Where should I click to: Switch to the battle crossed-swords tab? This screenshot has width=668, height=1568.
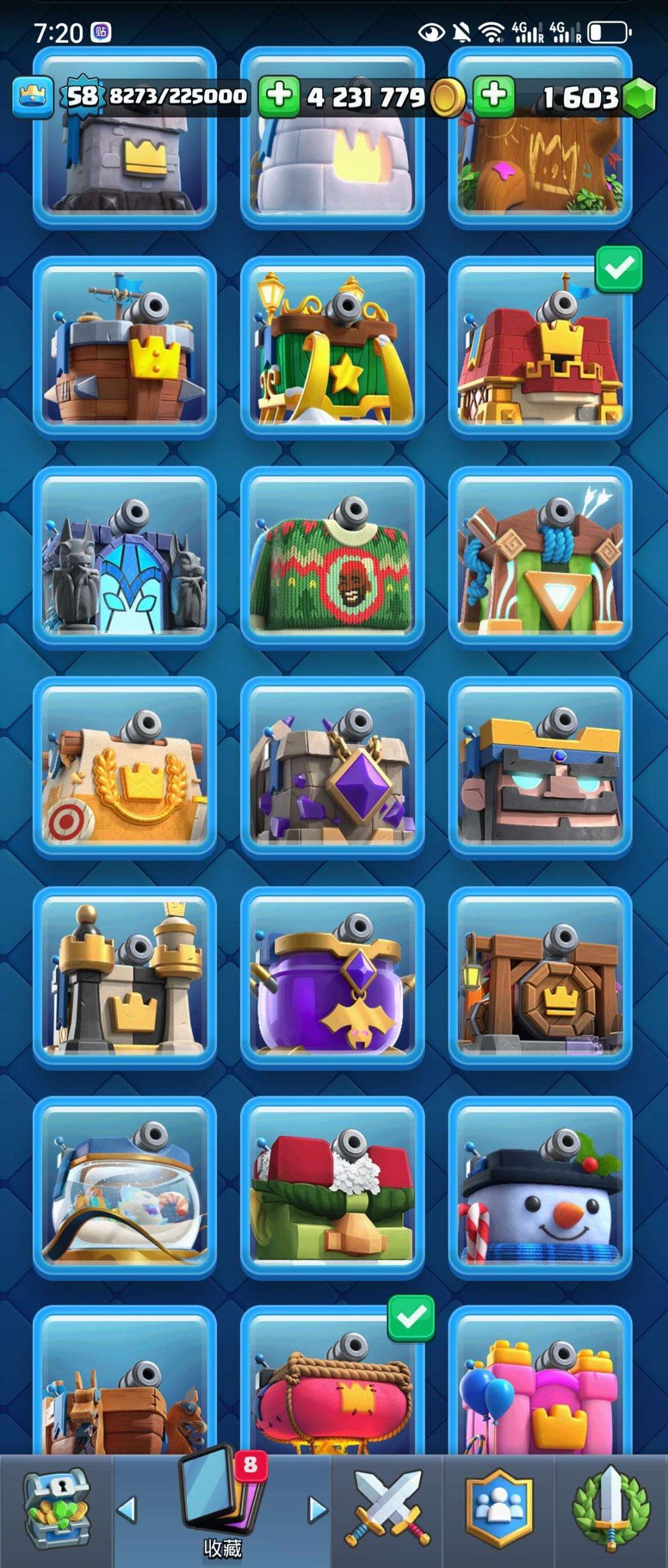pyautogui.click(x=388, y=1510)
